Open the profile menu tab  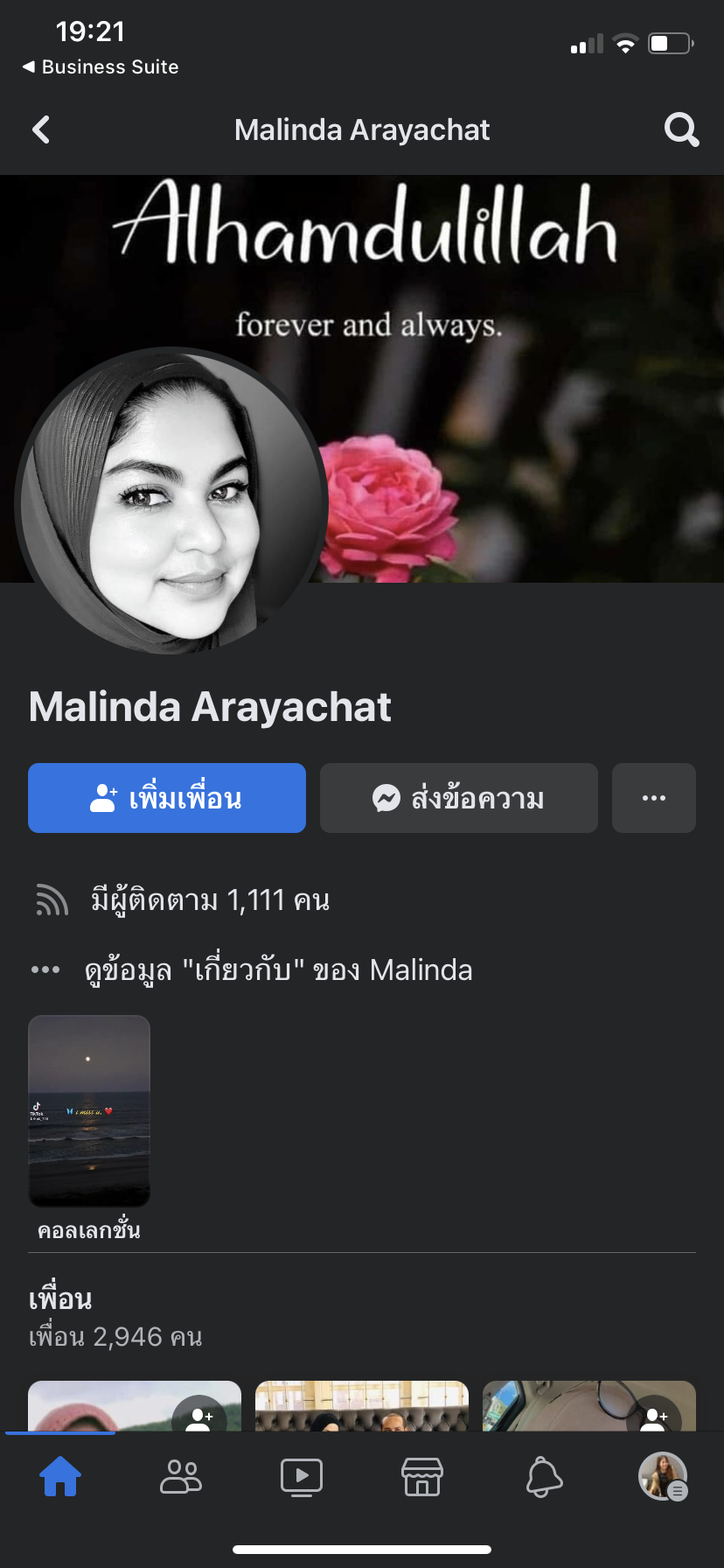[x=663, y=1476]
